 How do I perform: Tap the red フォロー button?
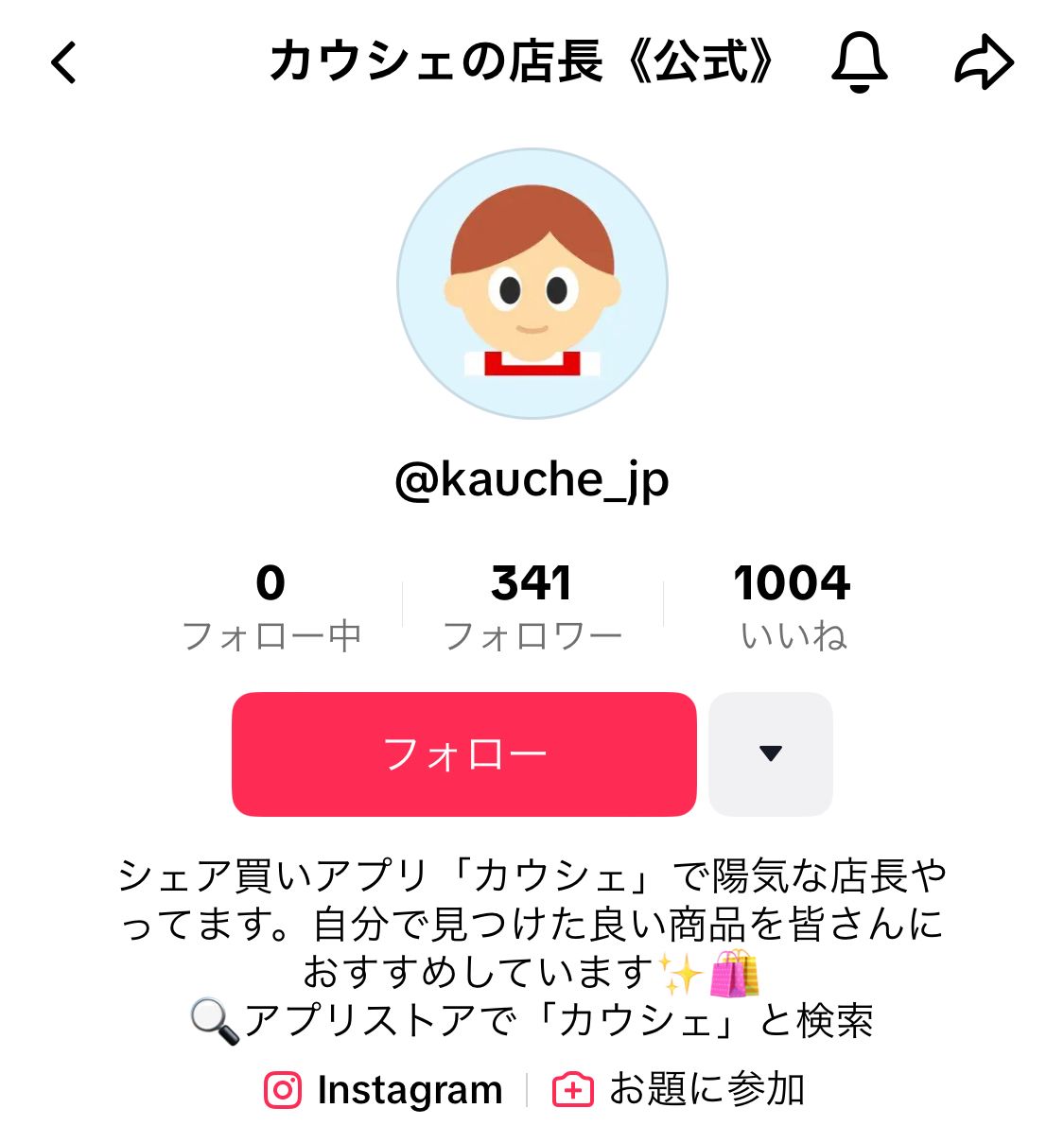coord(463,754)
